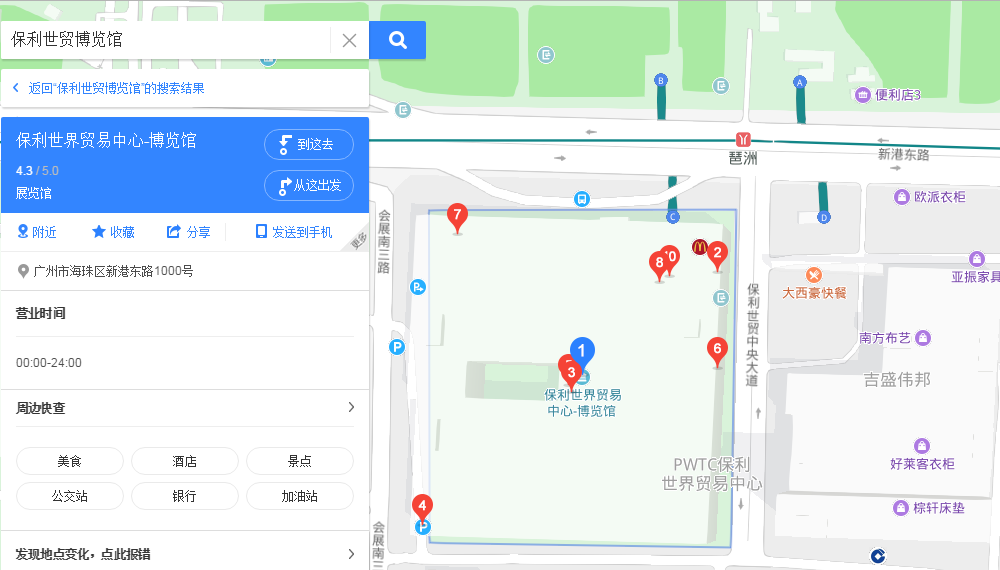Save this place with 收藏

click(x=113, y=232)
